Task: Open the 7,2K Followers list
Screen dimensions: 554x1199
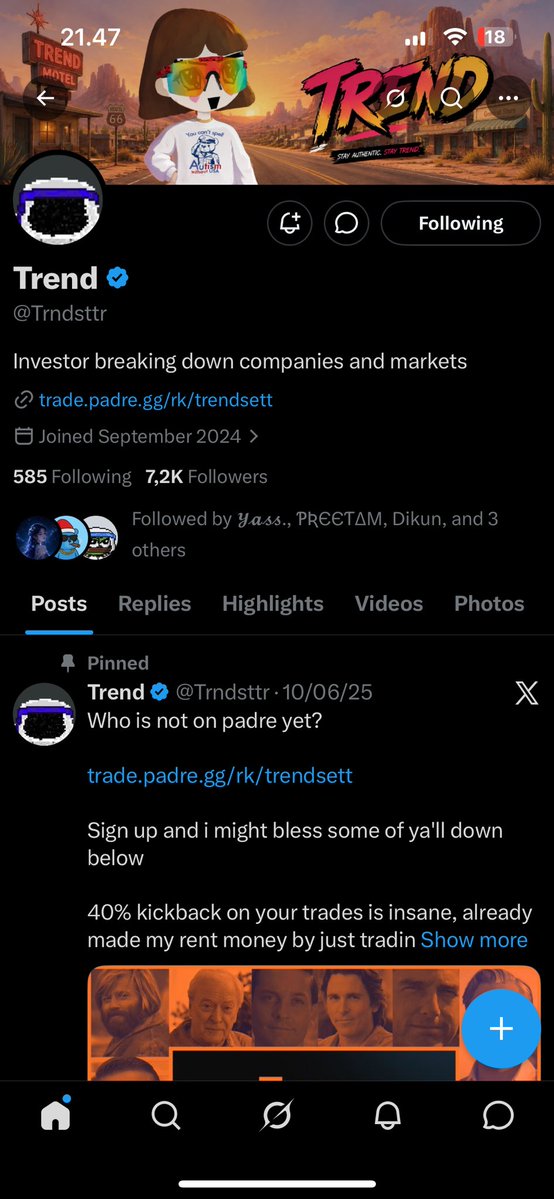Action: click(x=207, y=476)
